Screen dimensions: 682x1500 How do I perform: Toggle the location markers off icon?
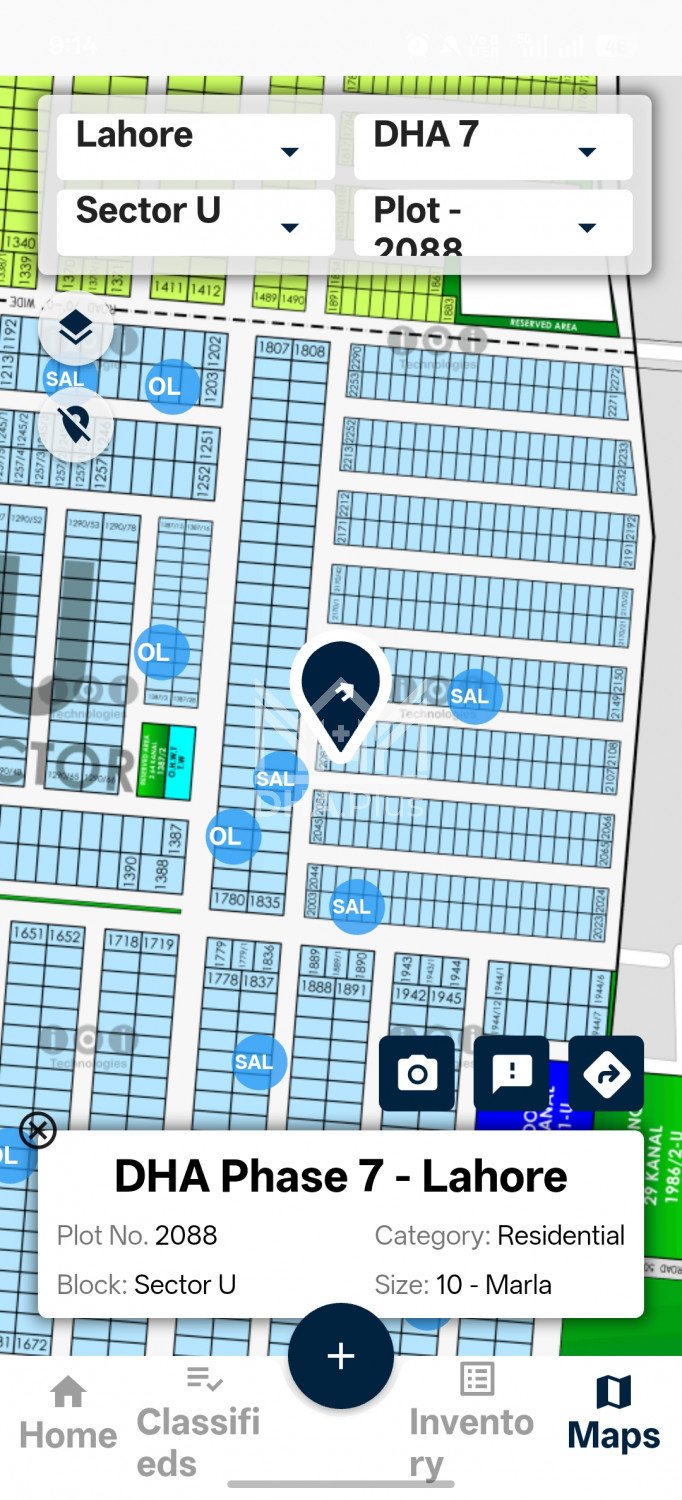pyautogui.click(x=76, y=424)
